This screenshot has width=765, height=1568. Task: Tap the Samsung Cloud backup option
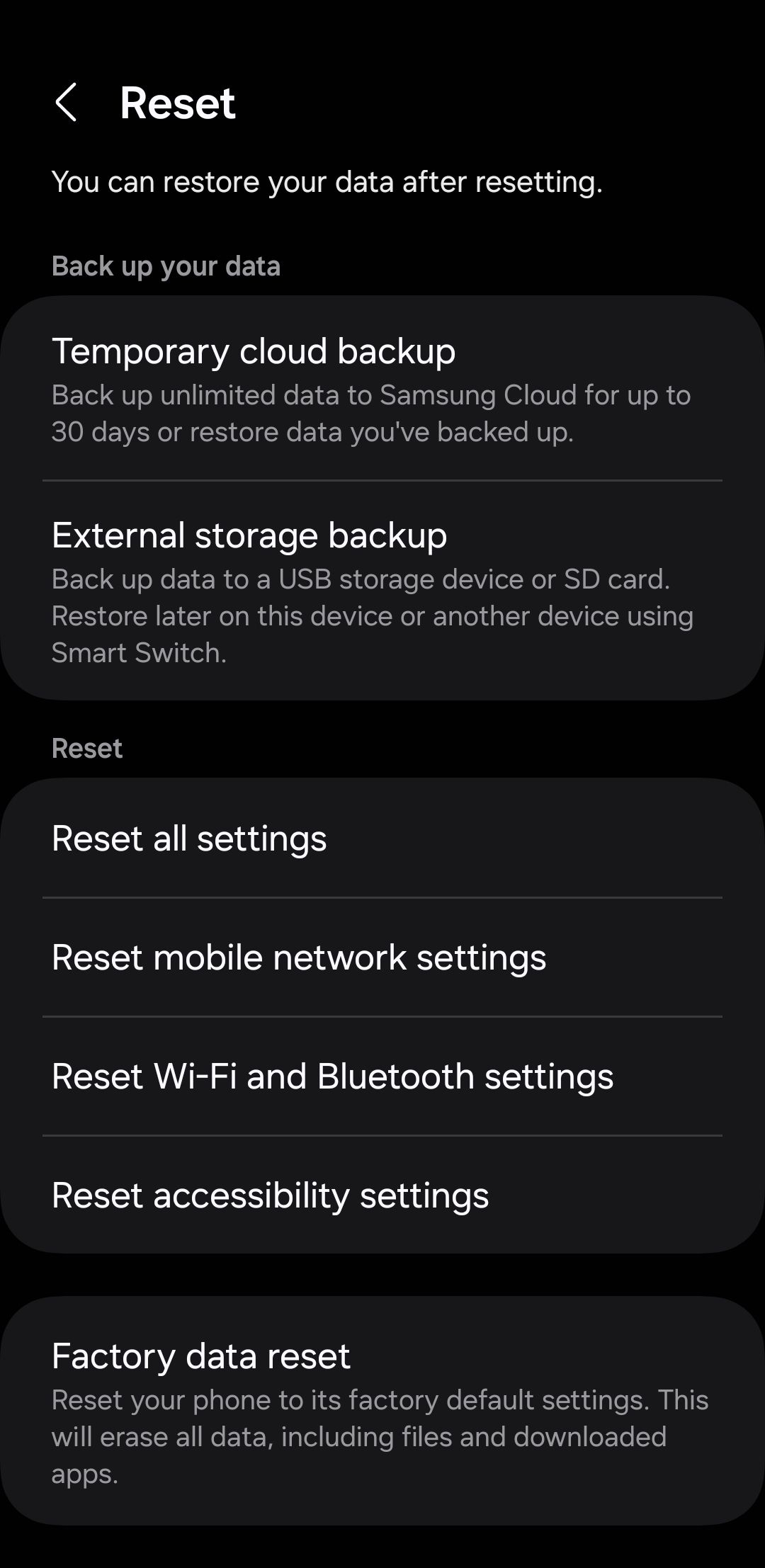pos(255,351)
